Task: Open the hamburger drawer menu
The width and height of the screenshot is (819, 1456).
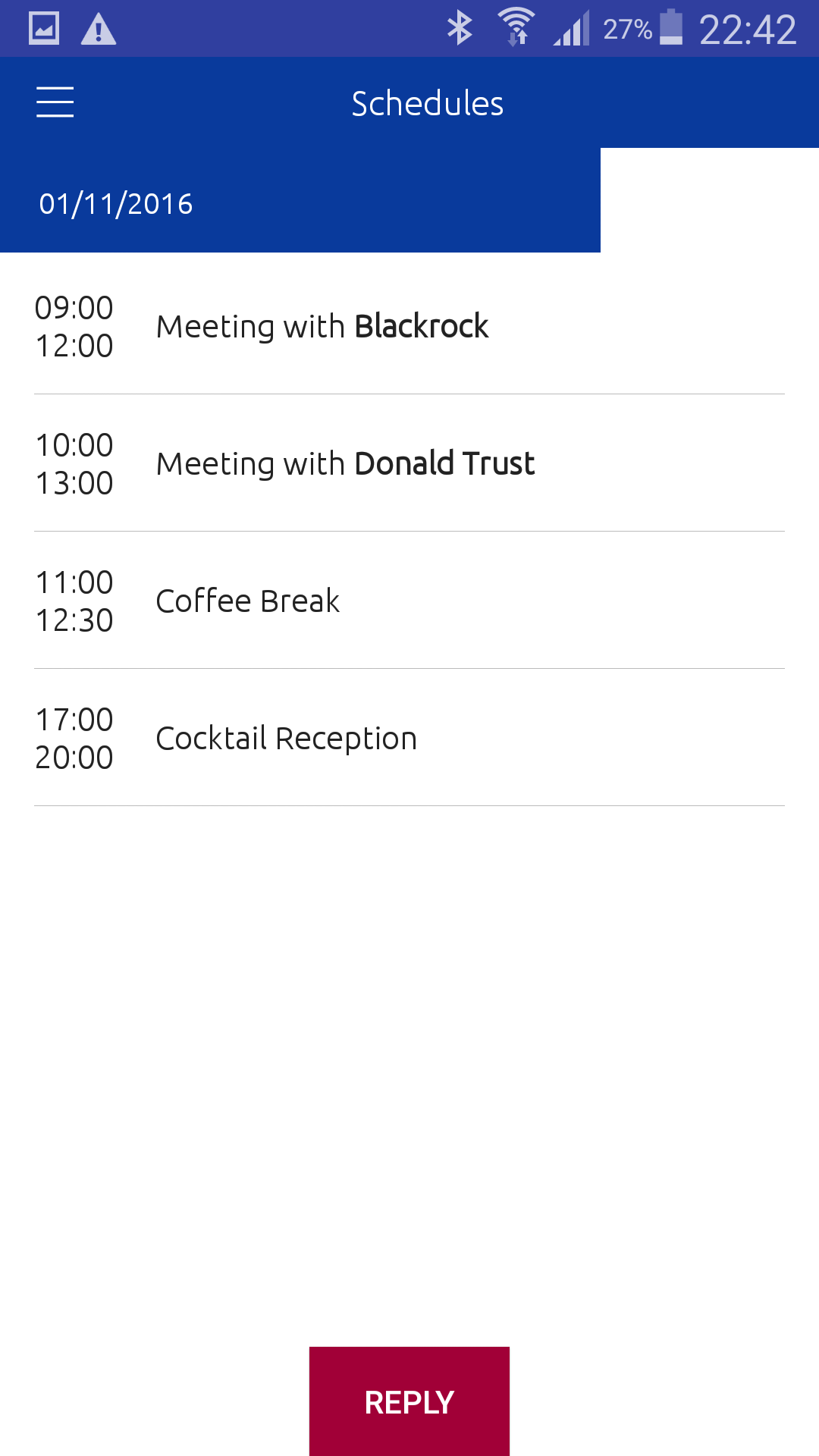Action: pyautogui.click(x=55, y=102)
